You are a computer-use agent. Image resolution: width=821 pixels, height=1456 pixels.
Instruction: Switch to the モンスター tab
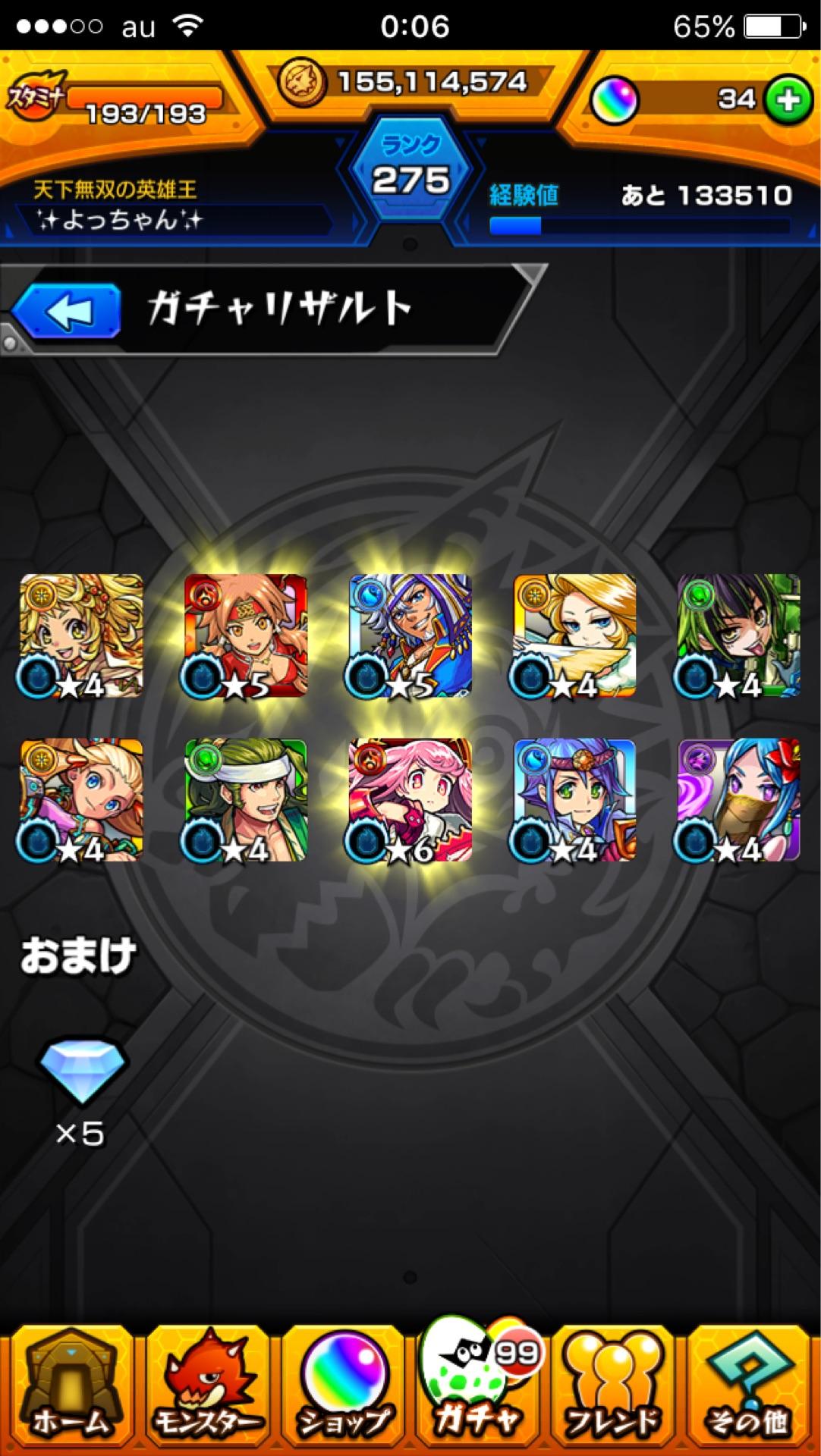tap(206, 1388)
